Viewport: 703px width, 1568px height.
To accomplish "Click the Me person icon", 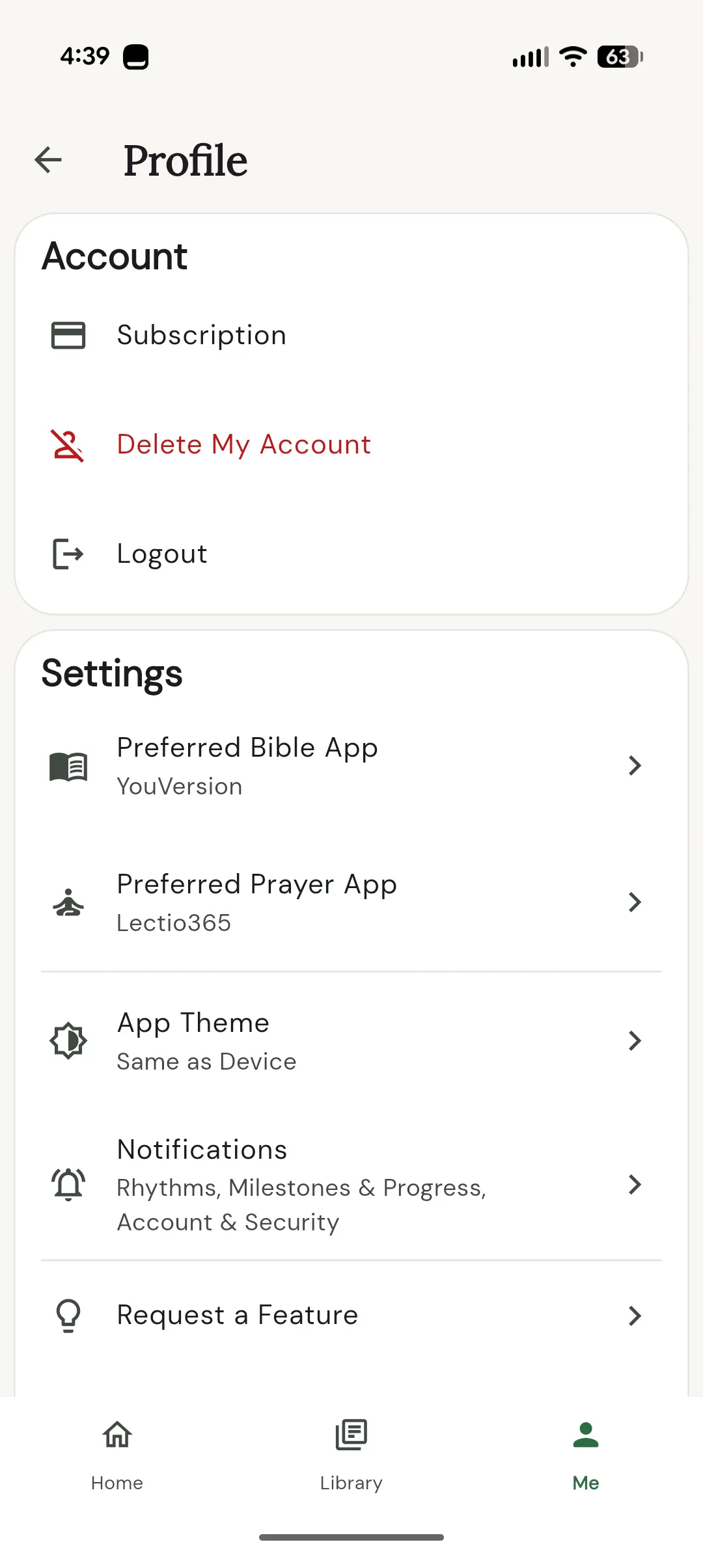I will (x=585, y=1434).
